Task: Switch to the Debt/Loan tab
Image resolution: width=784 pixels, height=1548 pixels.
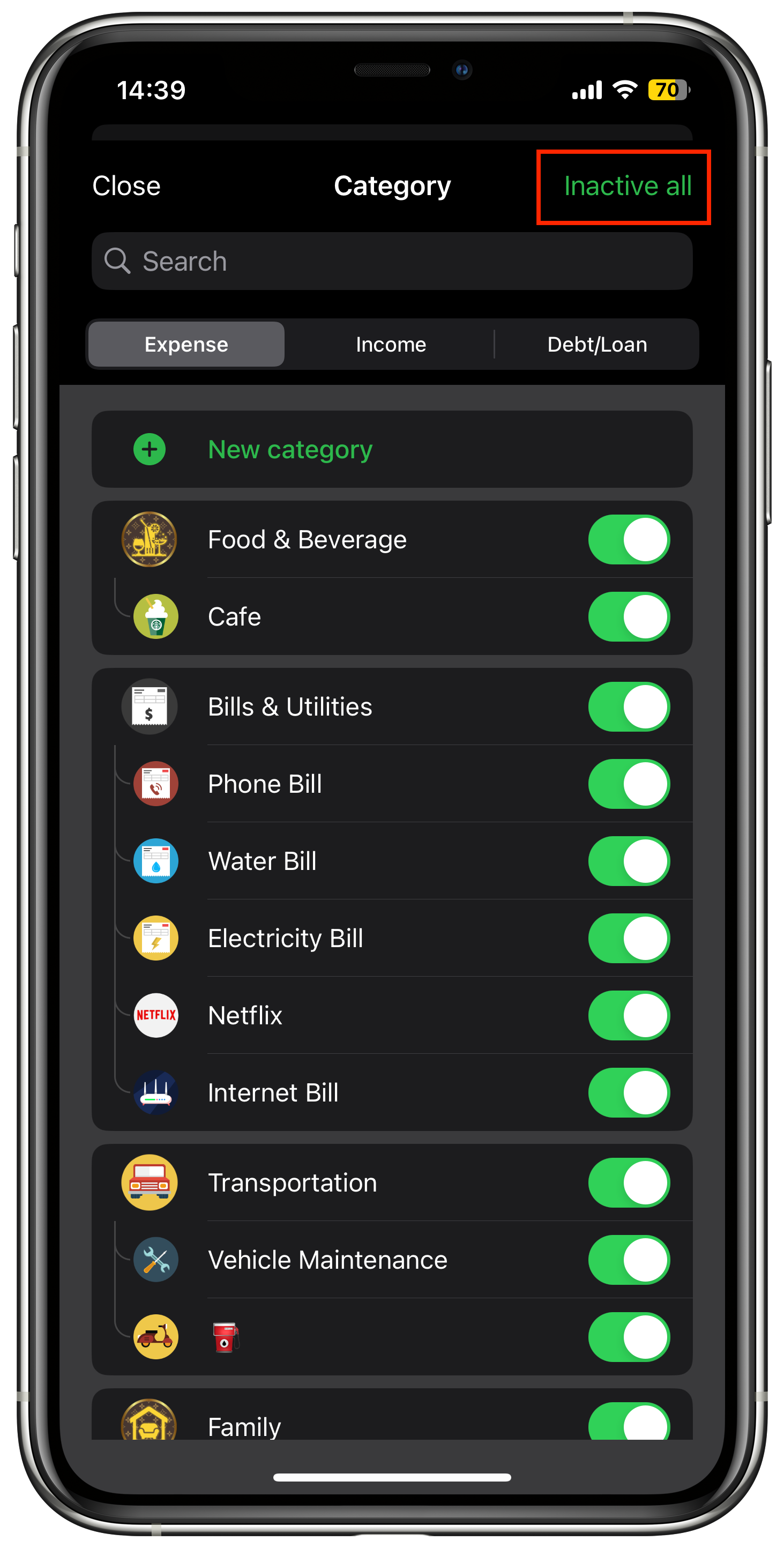Action: (596, 344)
